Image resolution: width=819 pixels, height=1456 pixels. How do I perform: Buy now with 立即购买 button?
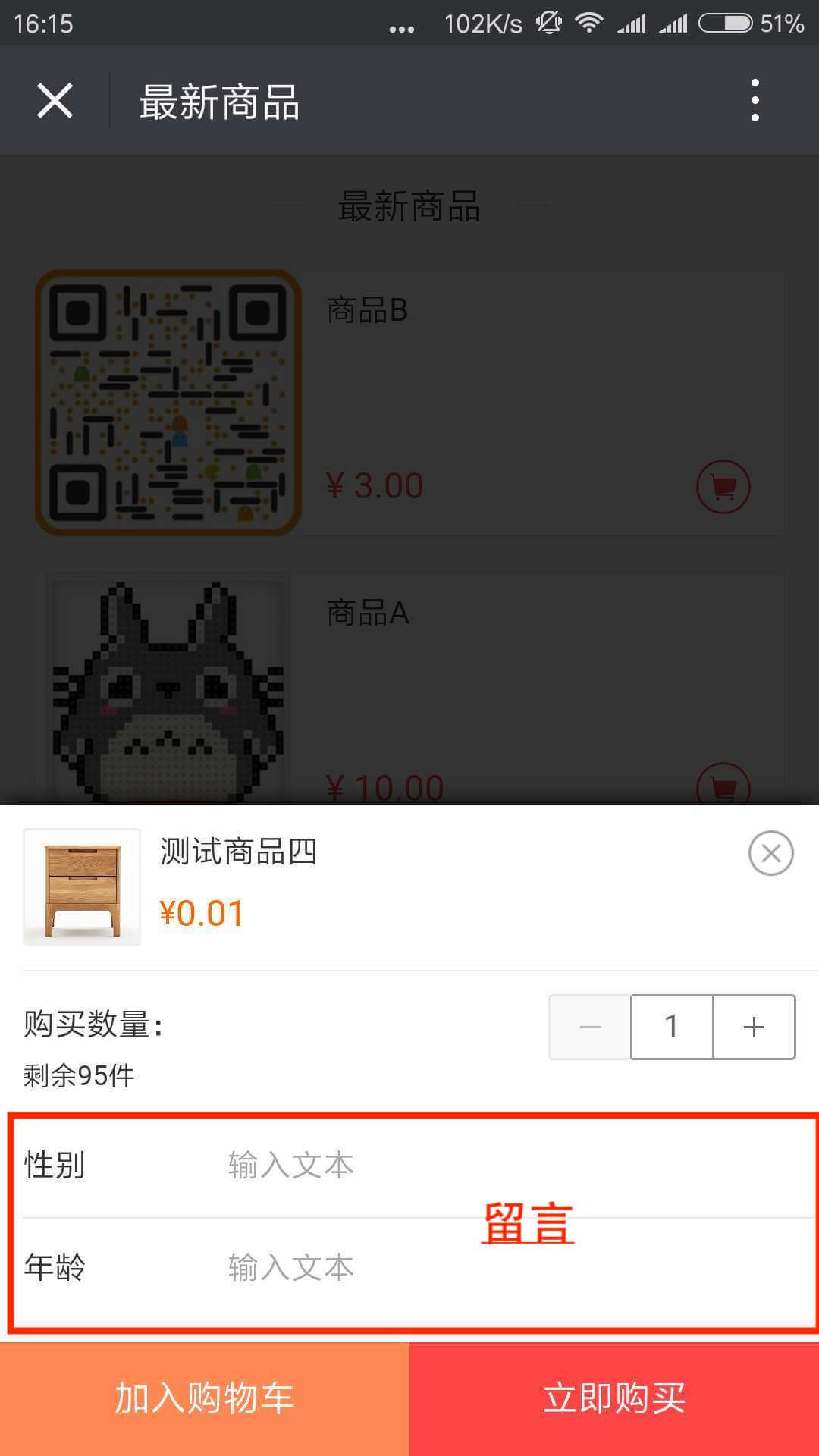point(614,1399)
